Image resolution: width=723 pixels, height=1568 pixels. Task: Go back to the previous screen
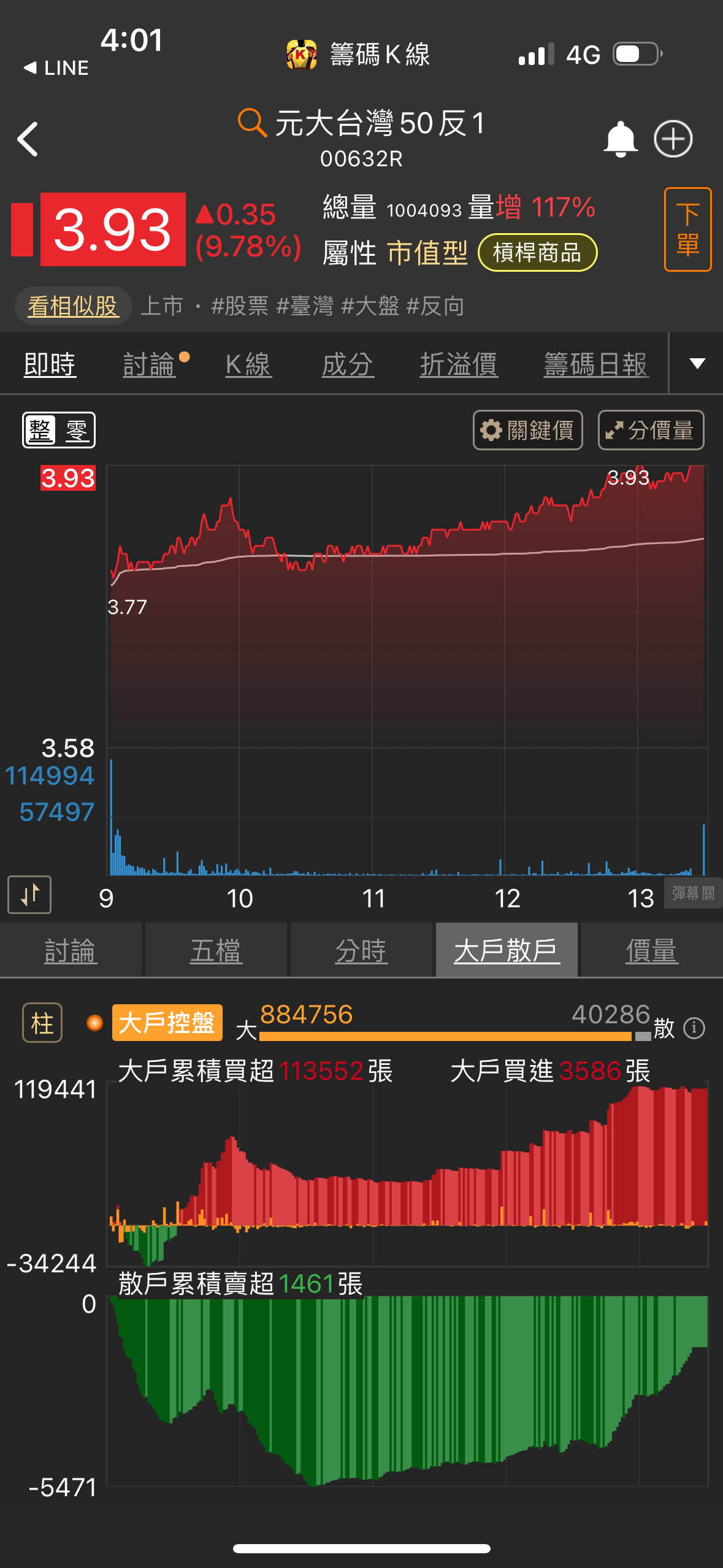pyautogui.click(x=28, y=139)
